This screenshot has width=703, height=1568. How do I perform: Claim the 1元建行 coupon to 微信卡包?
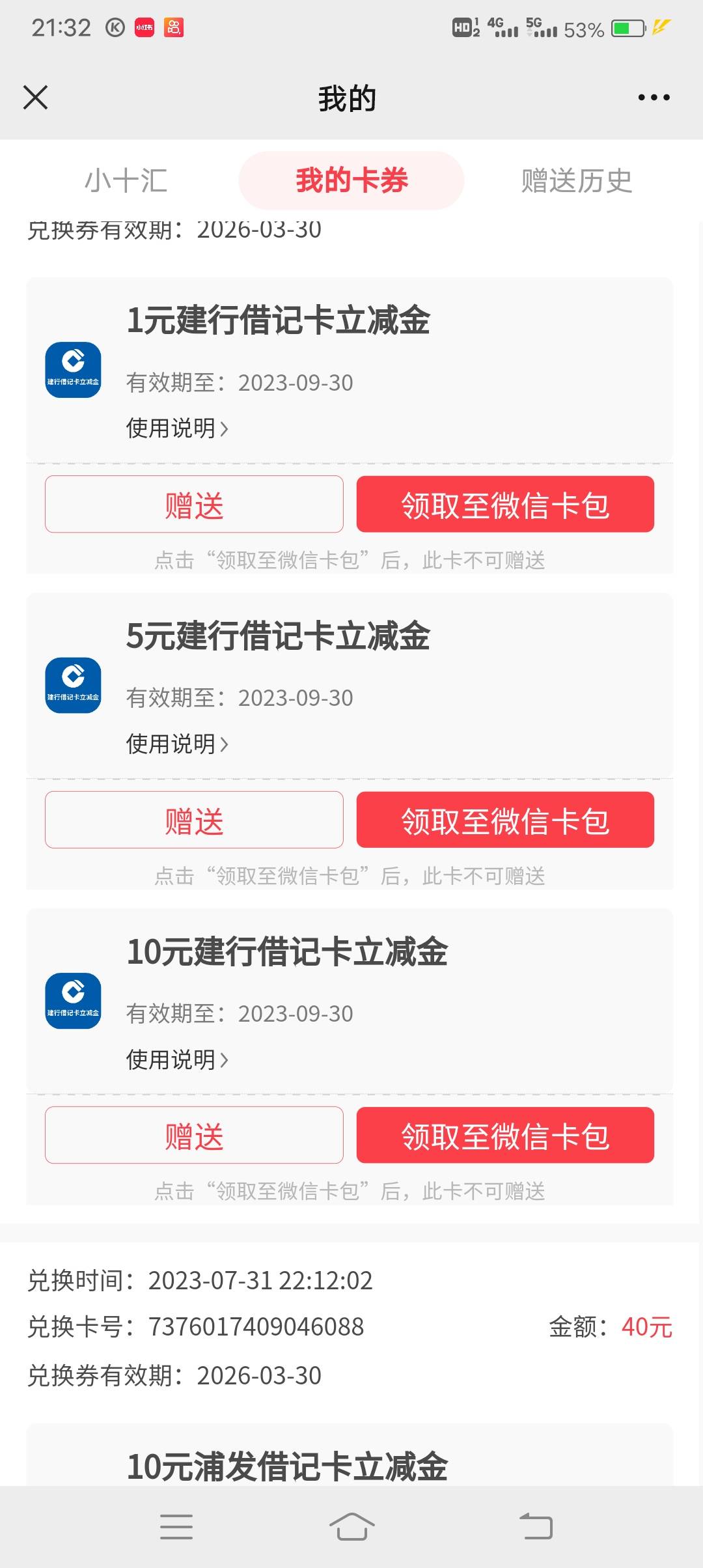tap(505, 505)
